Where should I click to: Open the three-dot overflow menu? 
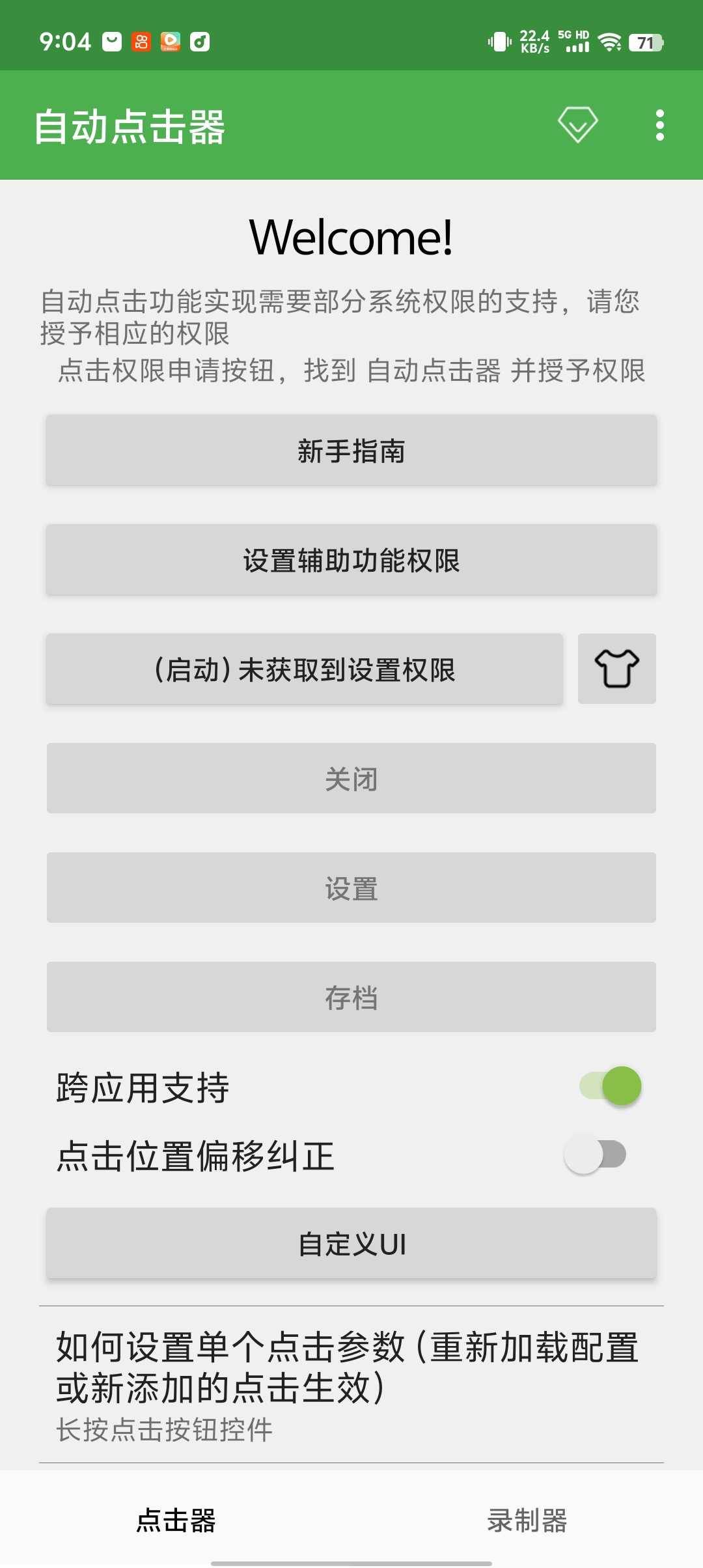pyautogui.click(x=659, y=125)
